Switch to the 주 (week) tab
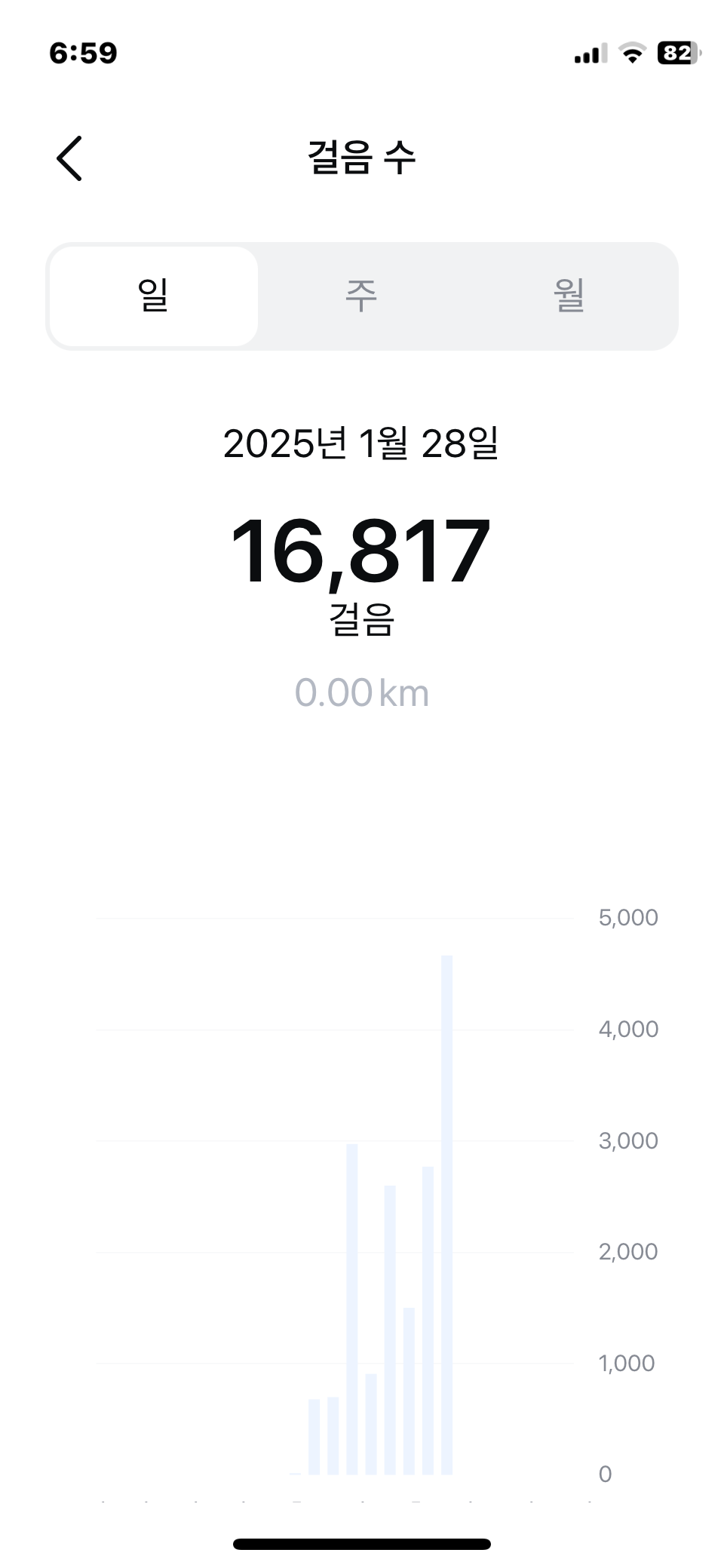This screenshot has width=724, height=1568. pyautogui.click(x=361, y=296)
